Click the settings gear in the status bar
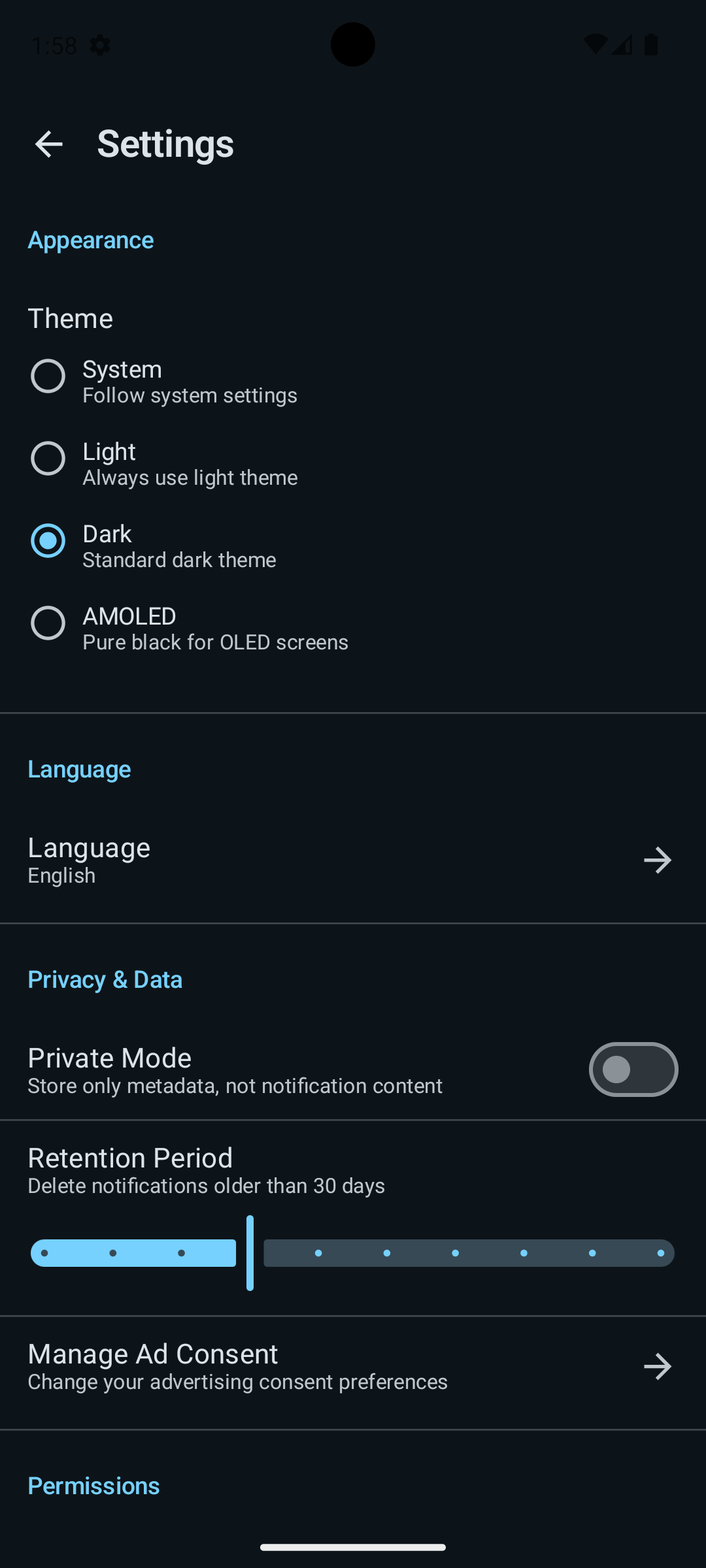Screen dimensions: 706x1568 [101, 44]
